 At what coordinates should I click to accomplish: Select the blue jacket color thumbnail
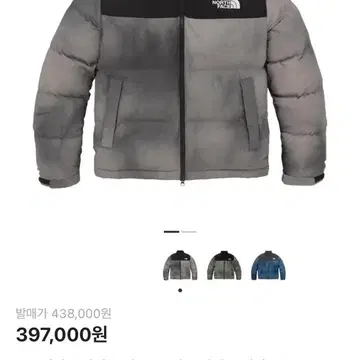tap(268, 265)
